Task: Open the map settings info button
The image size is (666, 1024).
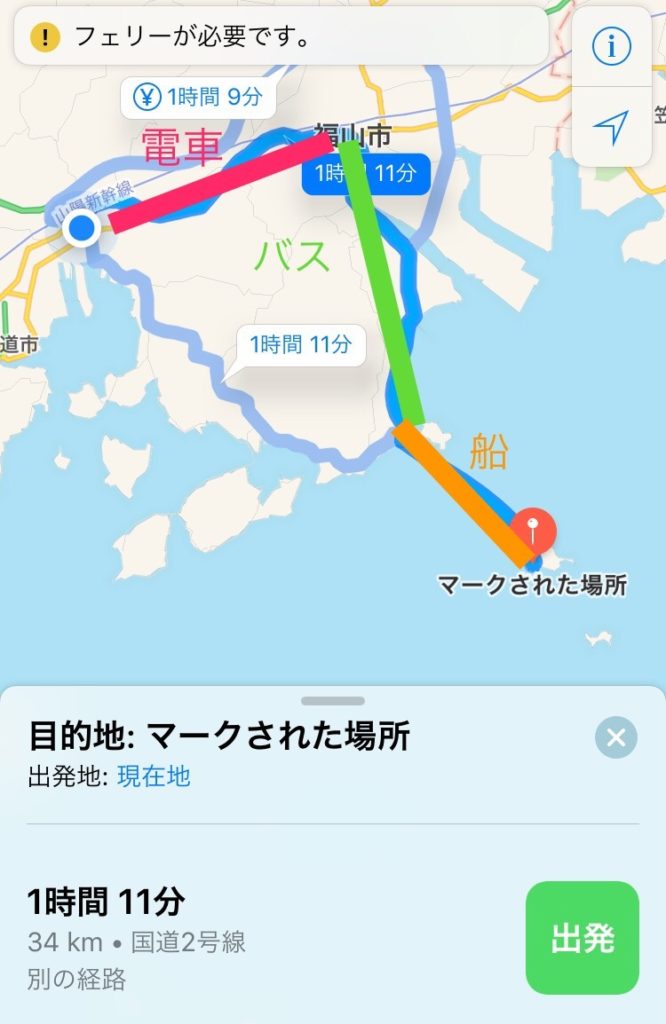Action: tap(610, 45)
